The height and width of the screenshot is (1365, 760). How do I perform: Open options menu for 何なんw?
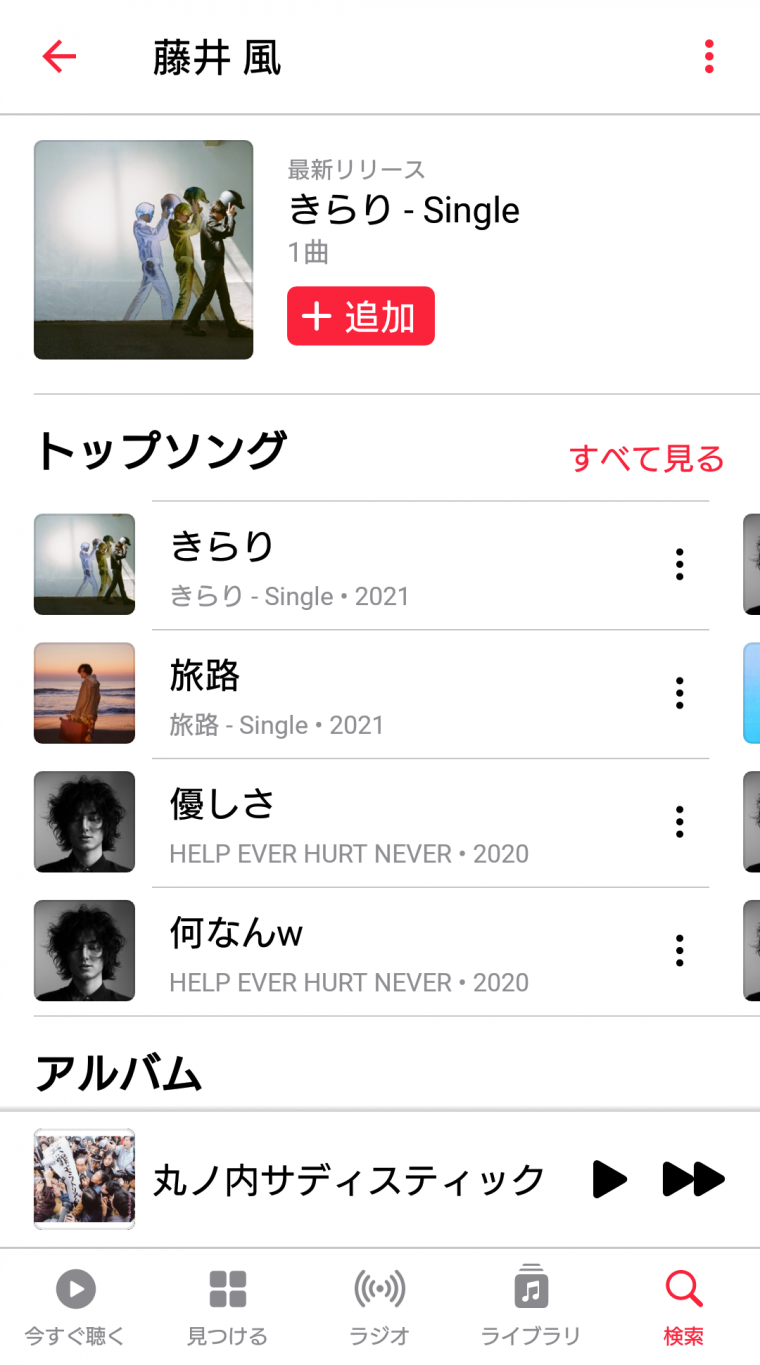point(679,950)
